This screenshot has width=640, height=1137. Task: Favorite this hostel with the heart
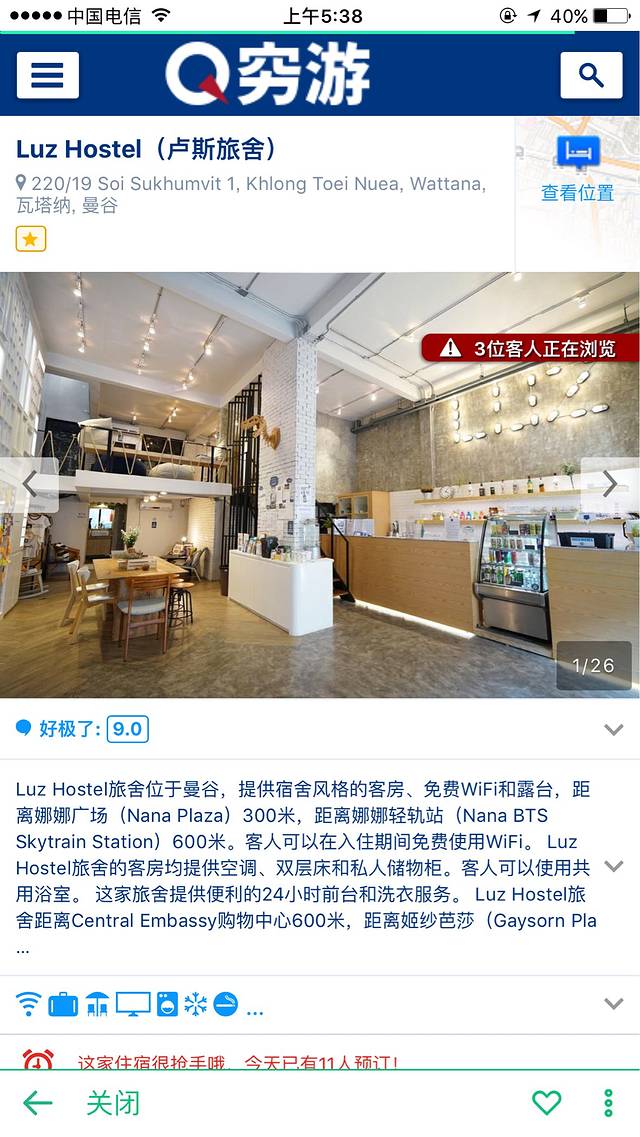(547, 1103)
